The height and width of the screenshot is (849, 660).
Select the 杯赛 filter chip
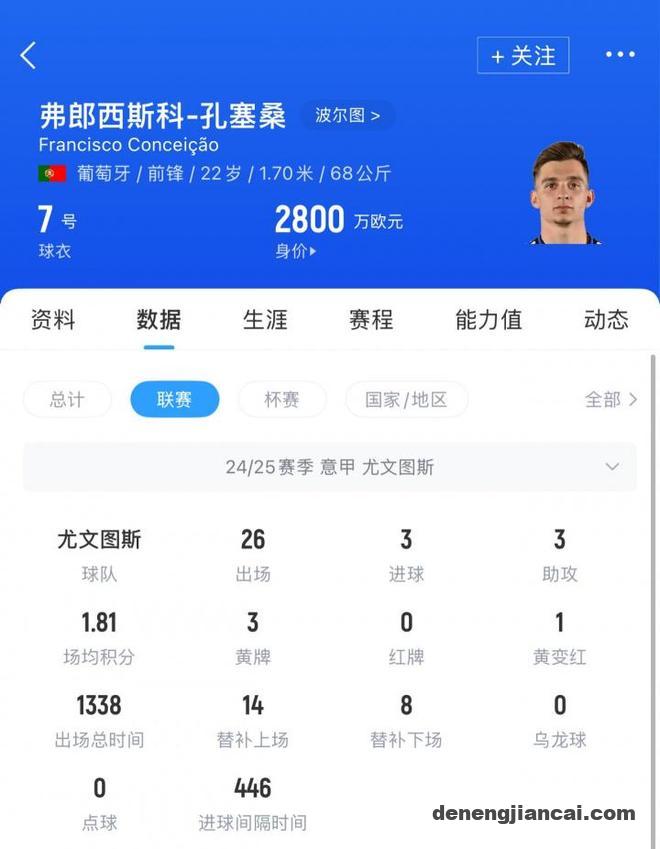282,400
